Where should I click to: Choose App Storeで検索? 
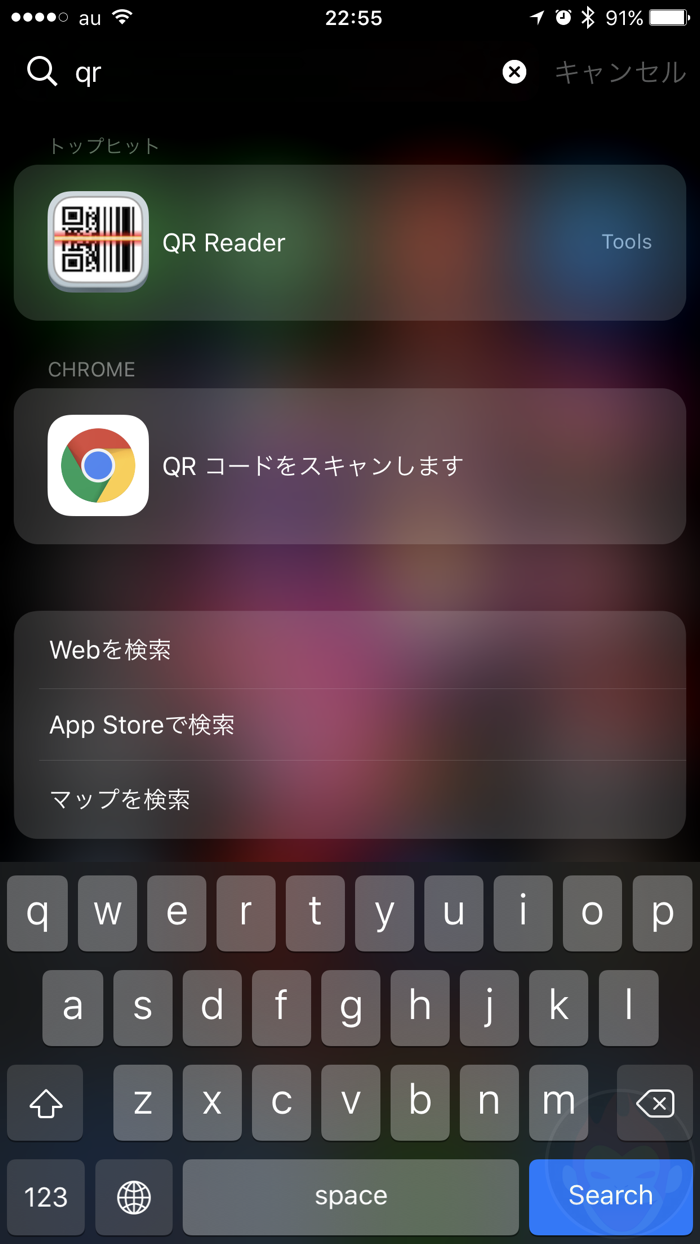coord(349,724)
